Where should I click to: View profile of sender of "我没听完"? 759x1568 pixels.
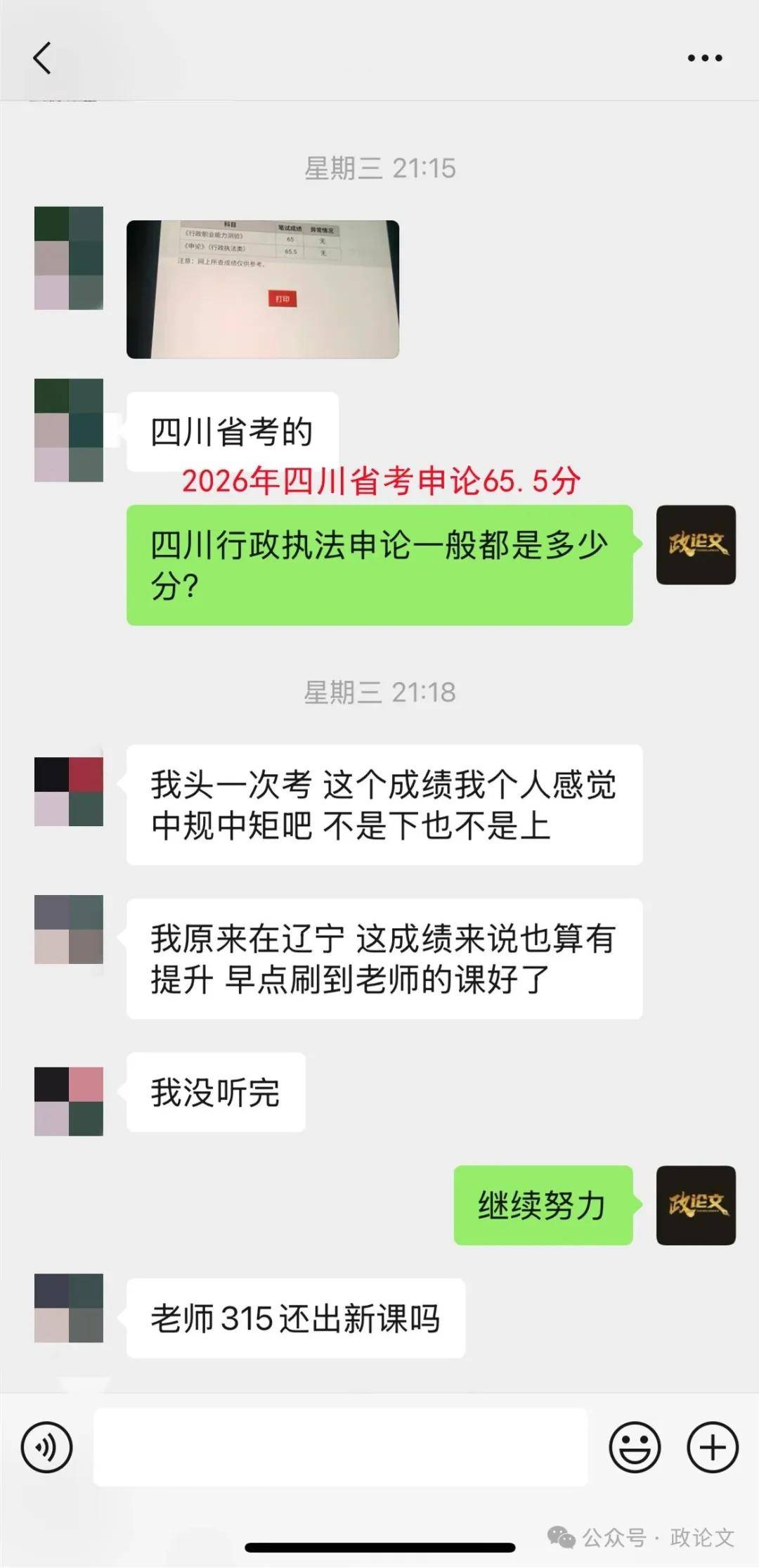pos(69,1101)
